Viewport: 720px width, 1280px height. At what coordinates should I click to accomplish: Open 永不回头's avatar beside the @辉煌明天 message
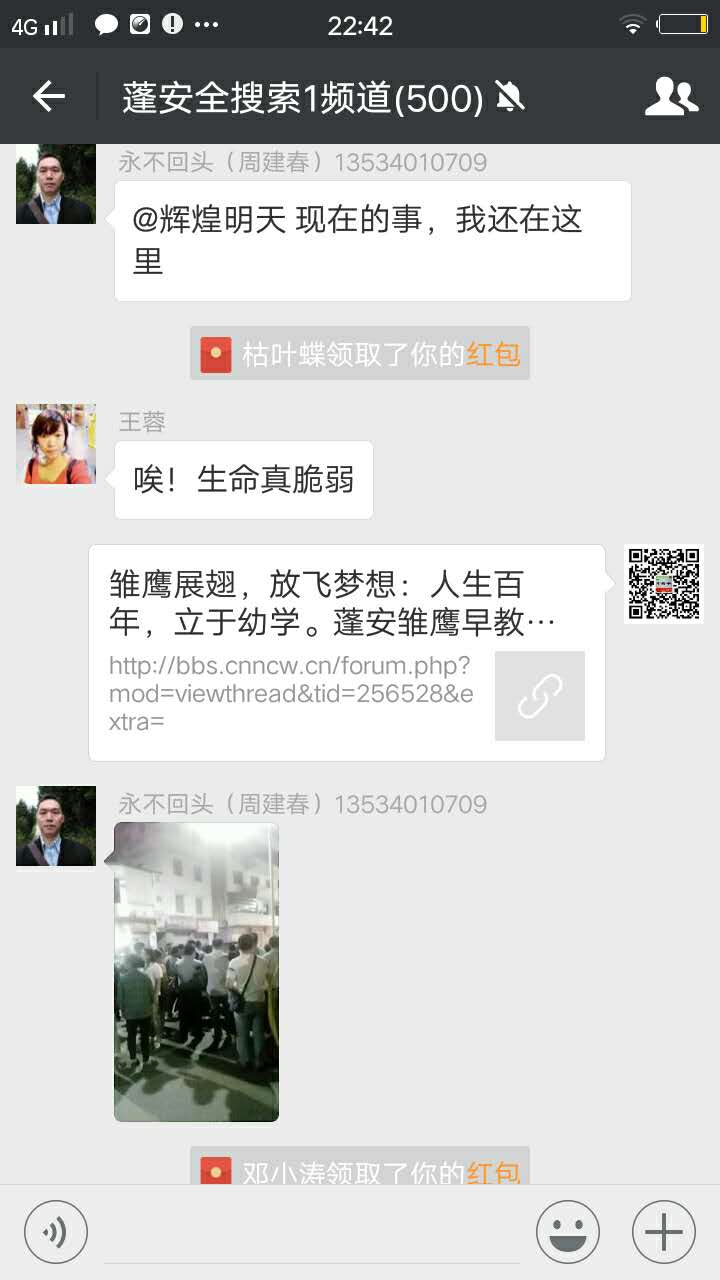click(56, 184)
